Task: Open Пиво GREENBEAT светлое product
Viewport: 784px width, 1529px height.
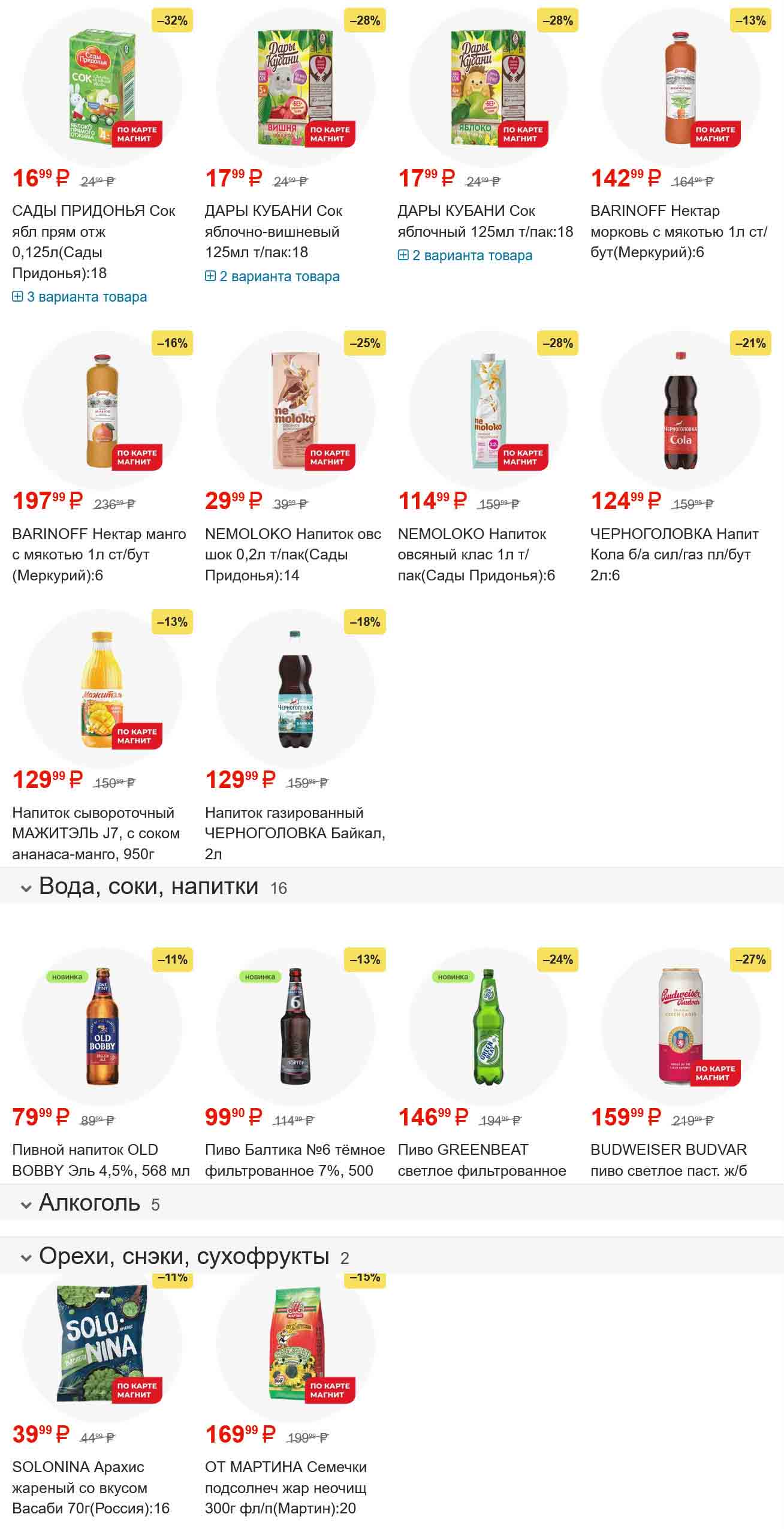Action: coord(482,1160)
